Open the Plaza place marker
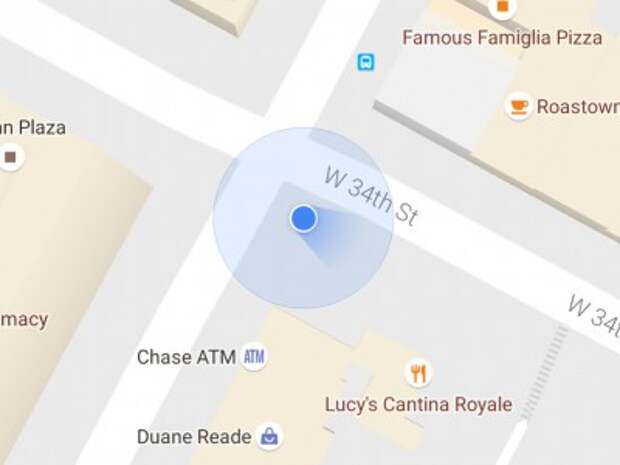Image resolution: width=620 pixels, height=465 pixels. click(11, 157)
